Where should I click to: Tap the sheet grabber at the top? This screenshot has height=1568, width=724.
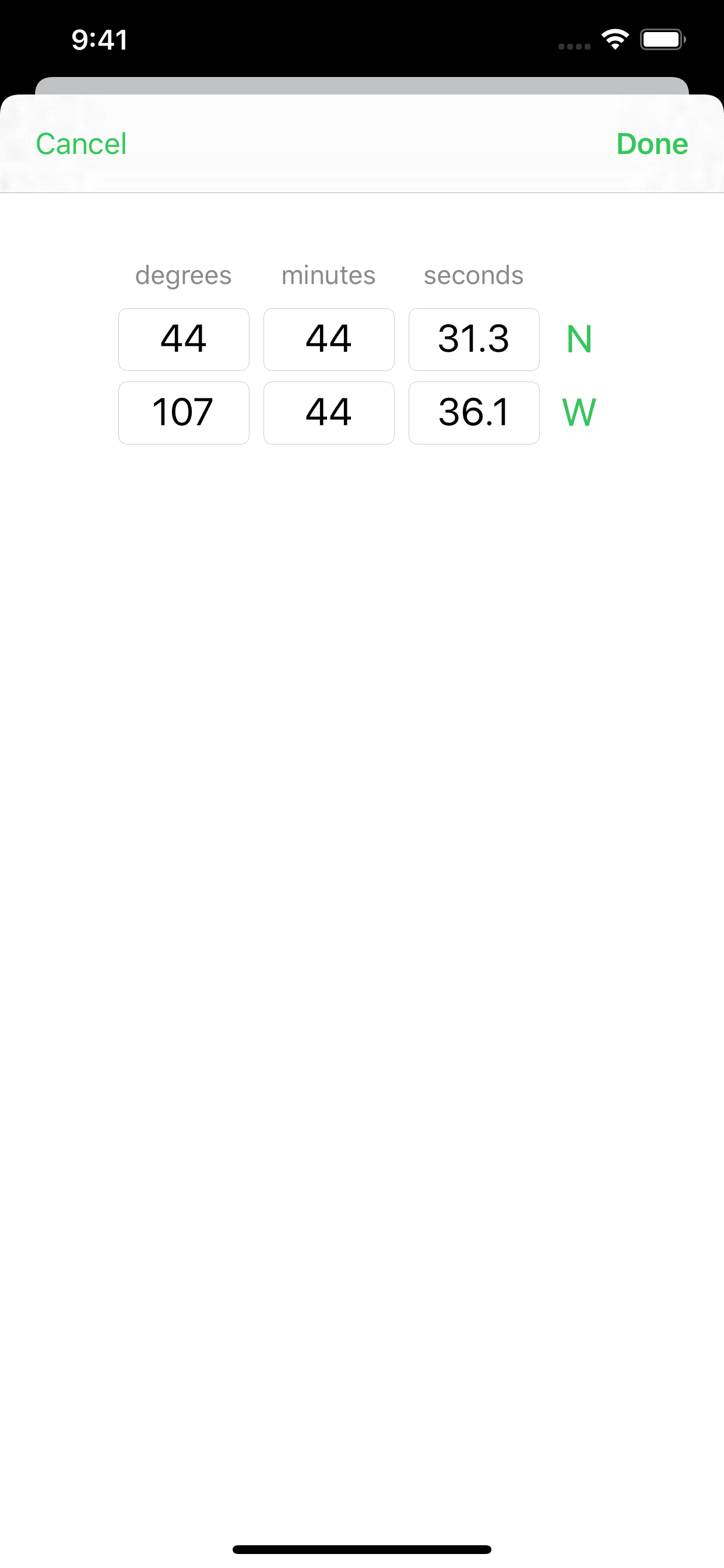(362, 85)
